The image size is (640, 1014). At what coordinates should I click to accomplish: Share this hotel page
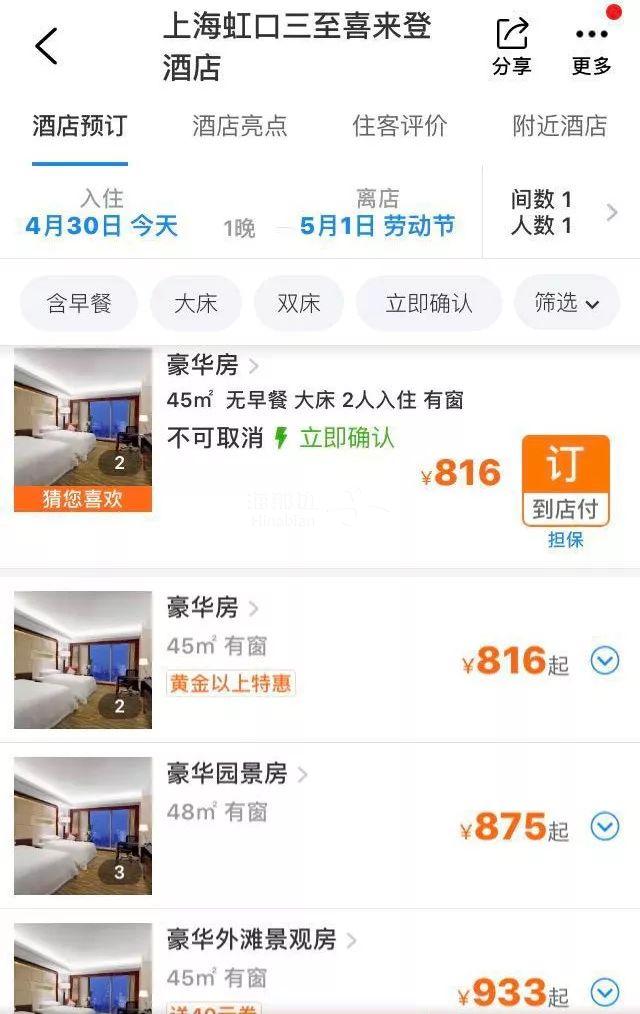(x=512, y=46)
